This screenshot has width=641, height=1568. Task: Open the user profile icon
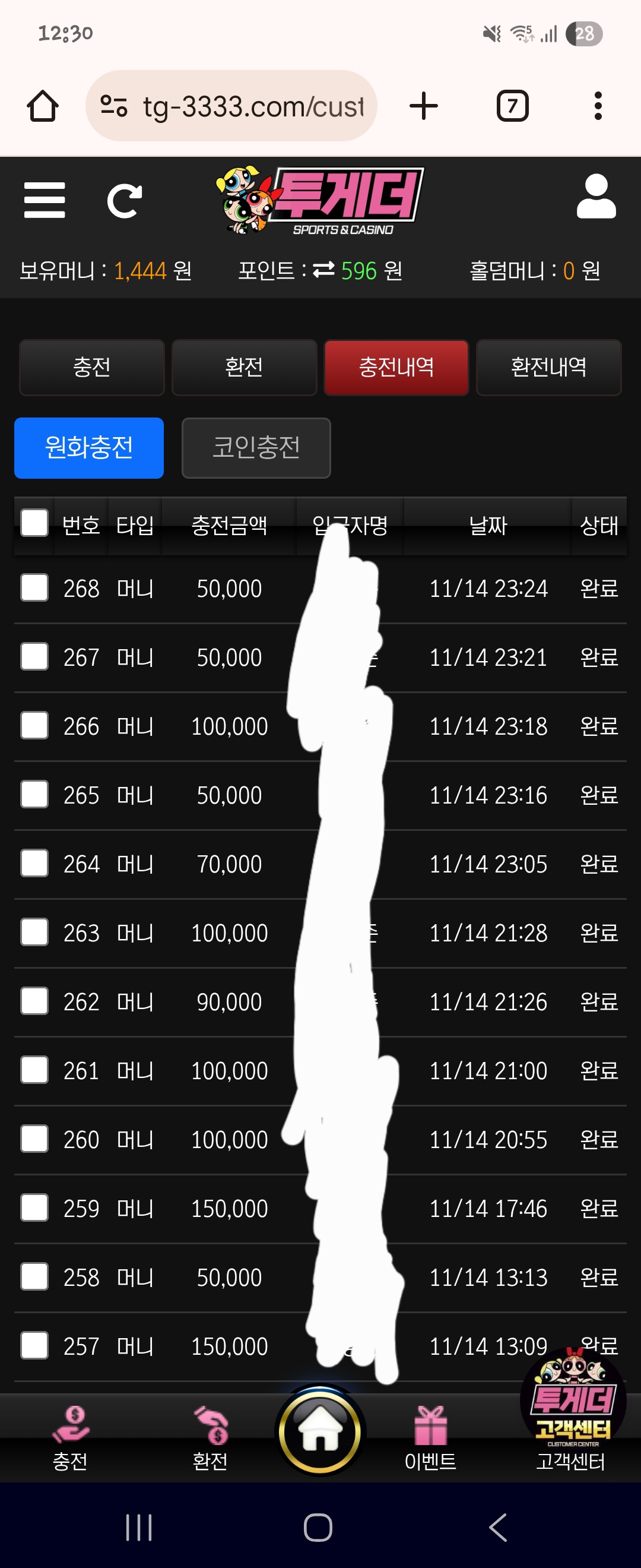click(596, 197)
